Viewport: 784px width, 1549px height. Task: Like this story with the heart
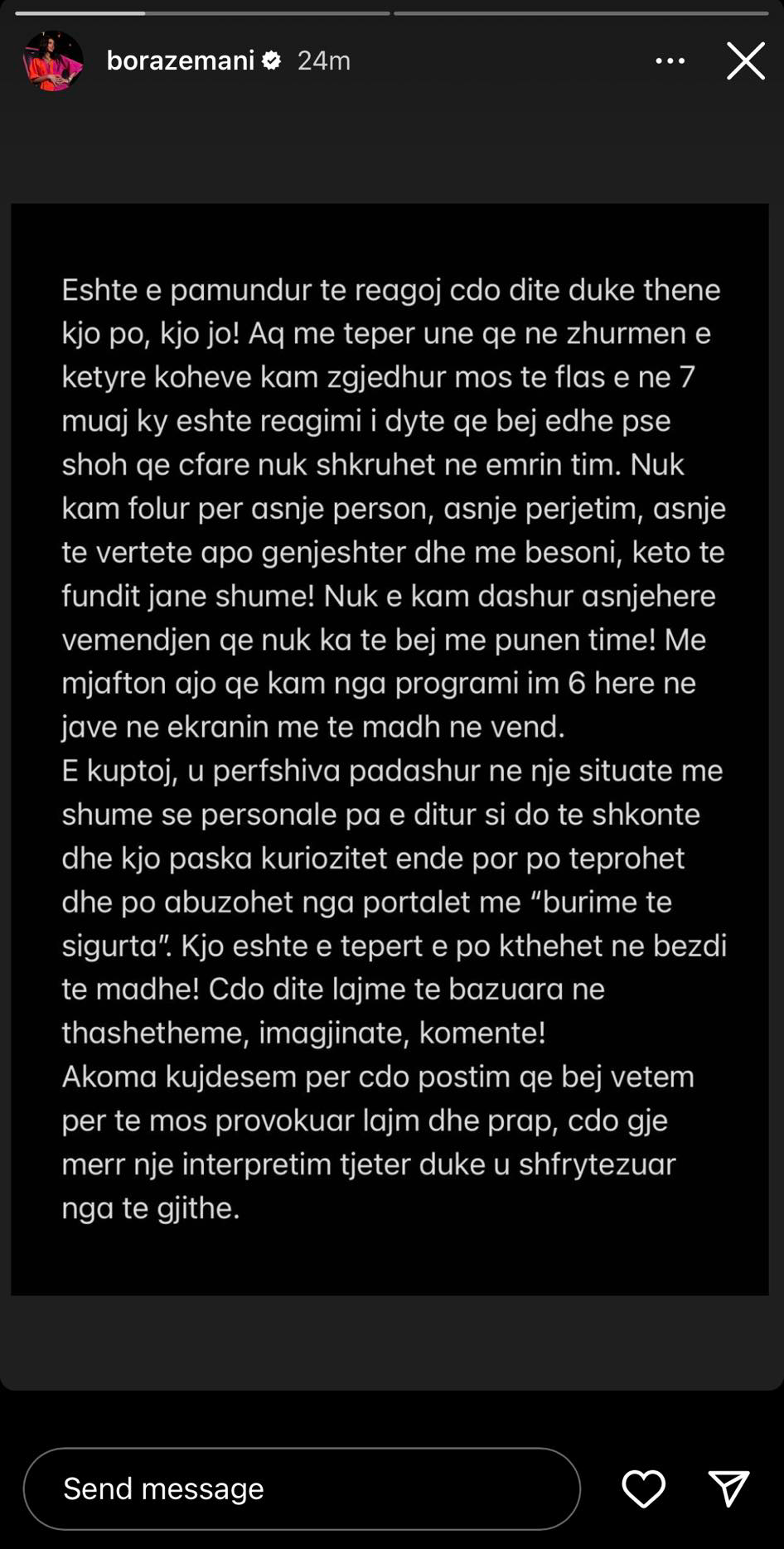(643, 1488)
